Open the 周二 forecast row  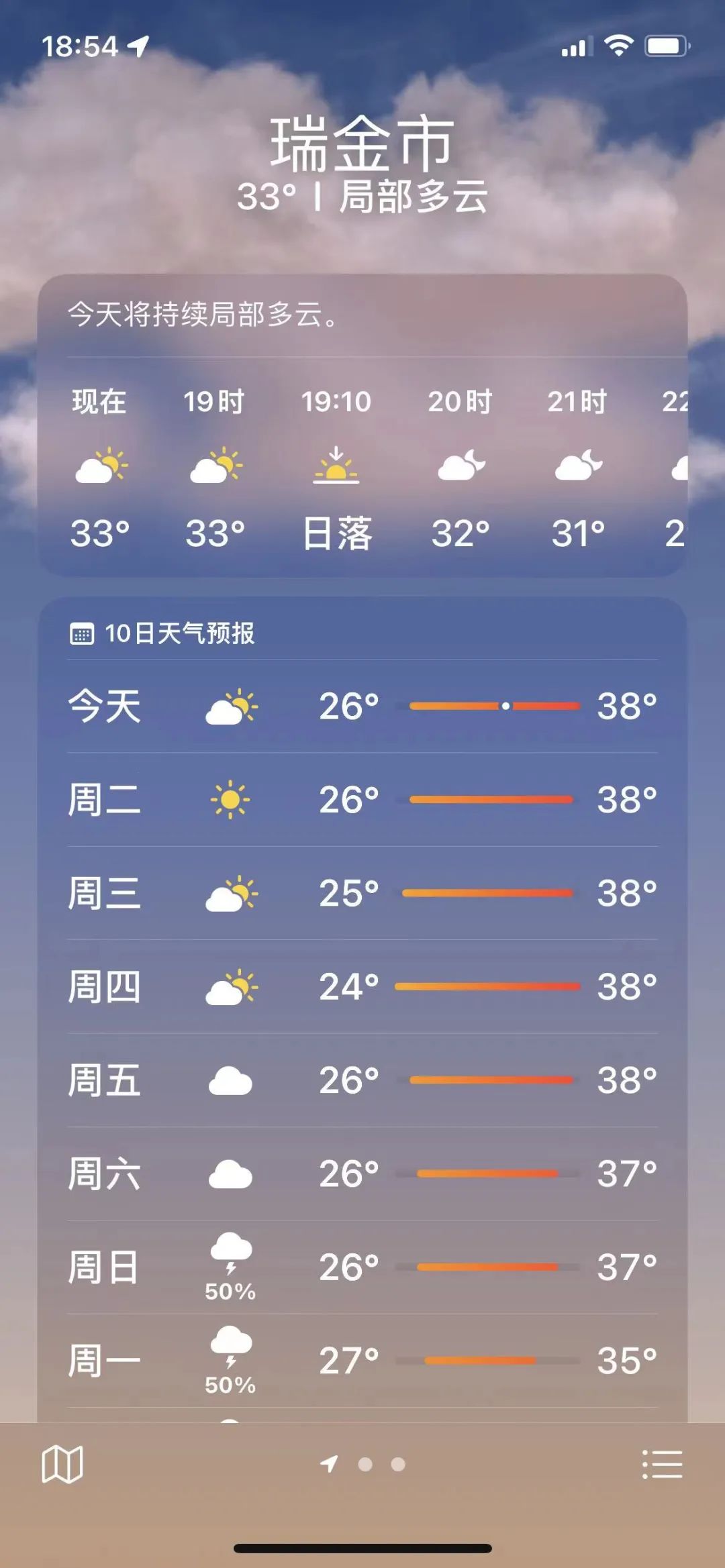pyautogui.click(x=362, y=800)
